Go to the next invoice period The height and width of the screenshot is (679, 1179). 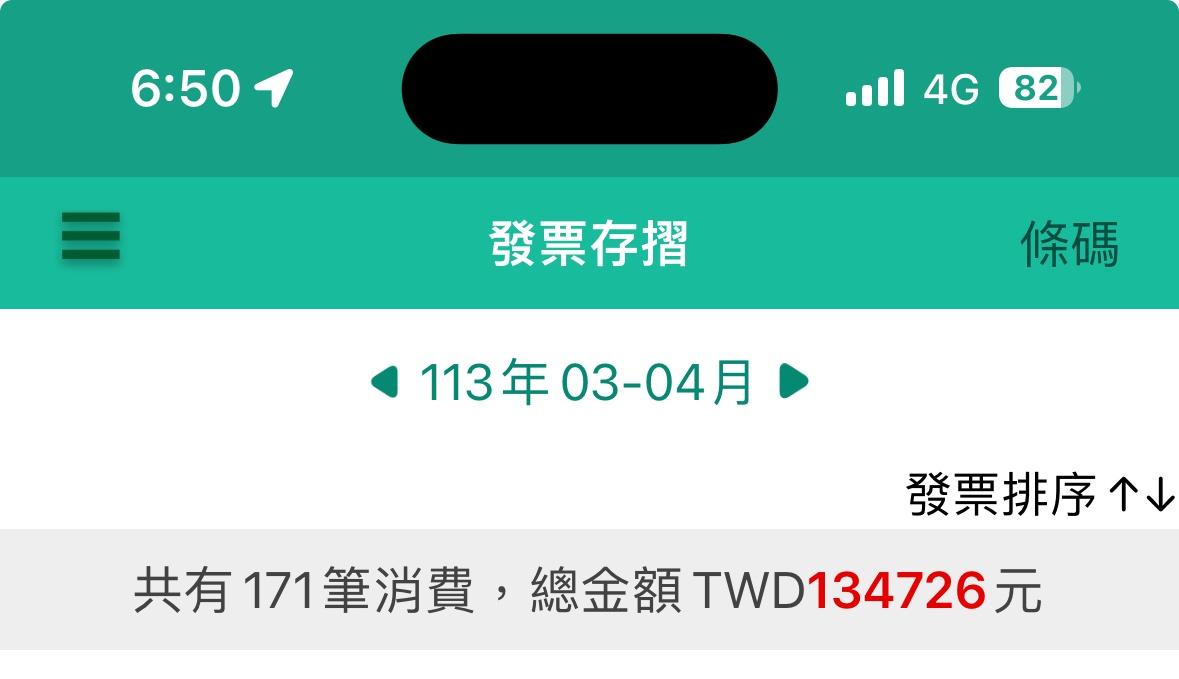click(x=793, y=381)
